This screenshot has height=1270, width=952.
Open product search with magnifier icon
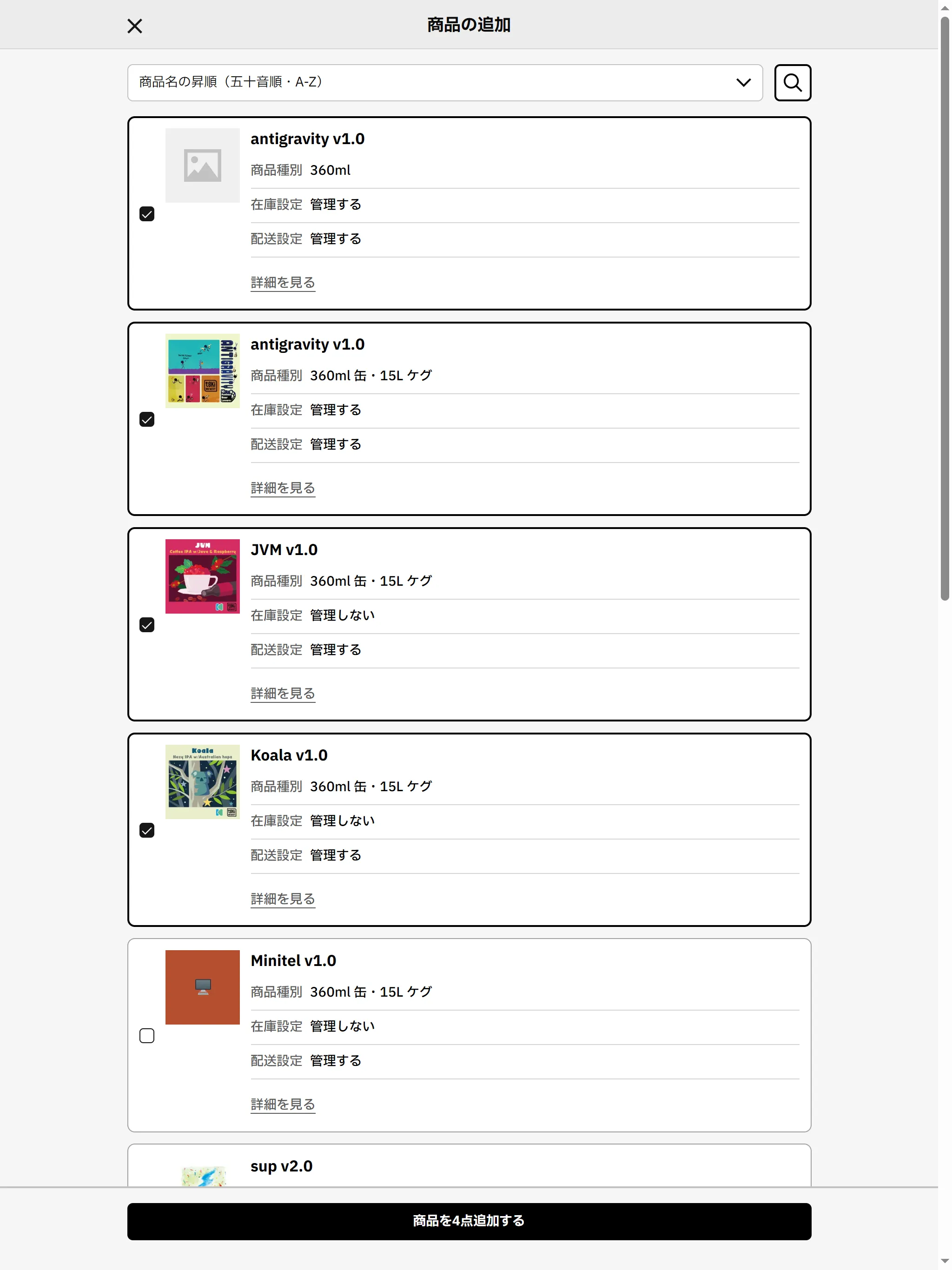coord(792,83)
